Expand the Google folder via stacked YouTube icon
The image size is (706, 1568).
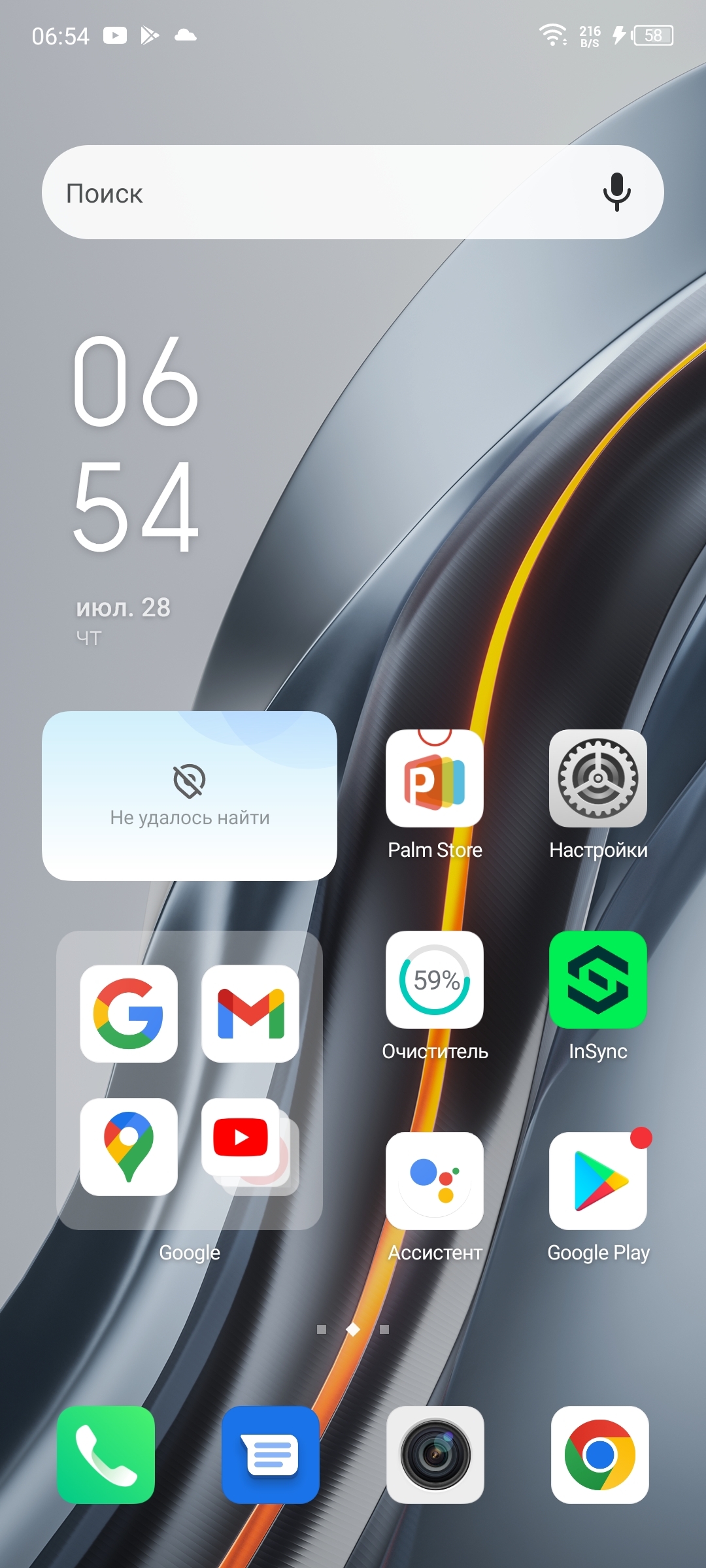tap(250, 1147)
